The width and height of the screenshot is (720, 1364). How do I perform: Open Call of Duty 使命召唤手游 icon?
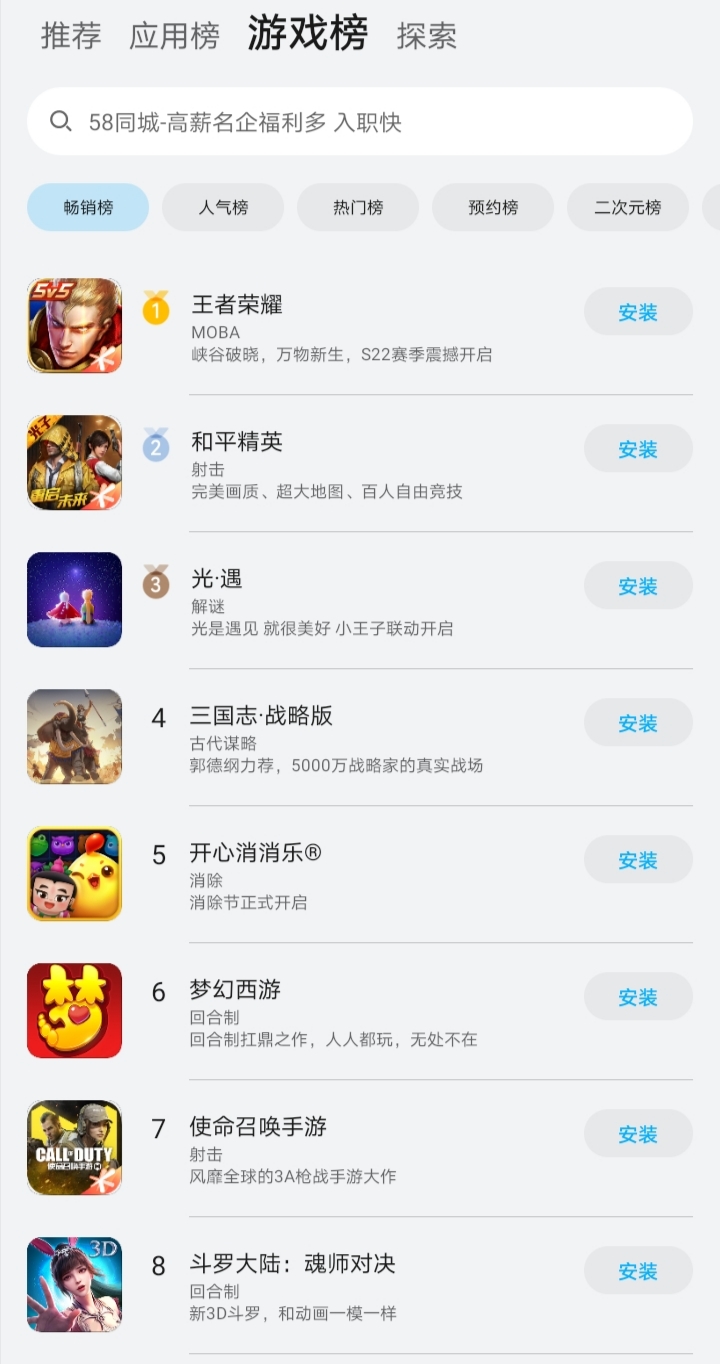coord(74,1147)
